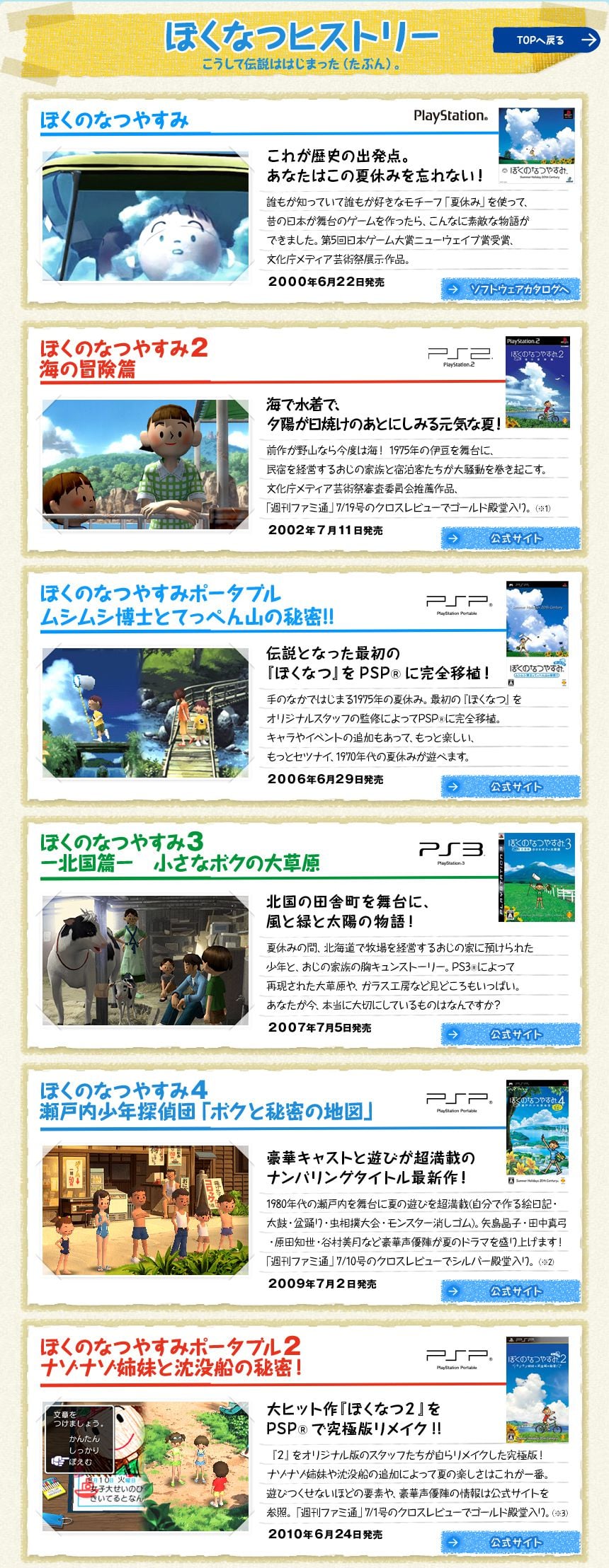Go to 公式サイト for ぼくのなつやすみ3 北国篇
The width and height of the screenshot is (609, 1568).
[x=510, y=1034]
